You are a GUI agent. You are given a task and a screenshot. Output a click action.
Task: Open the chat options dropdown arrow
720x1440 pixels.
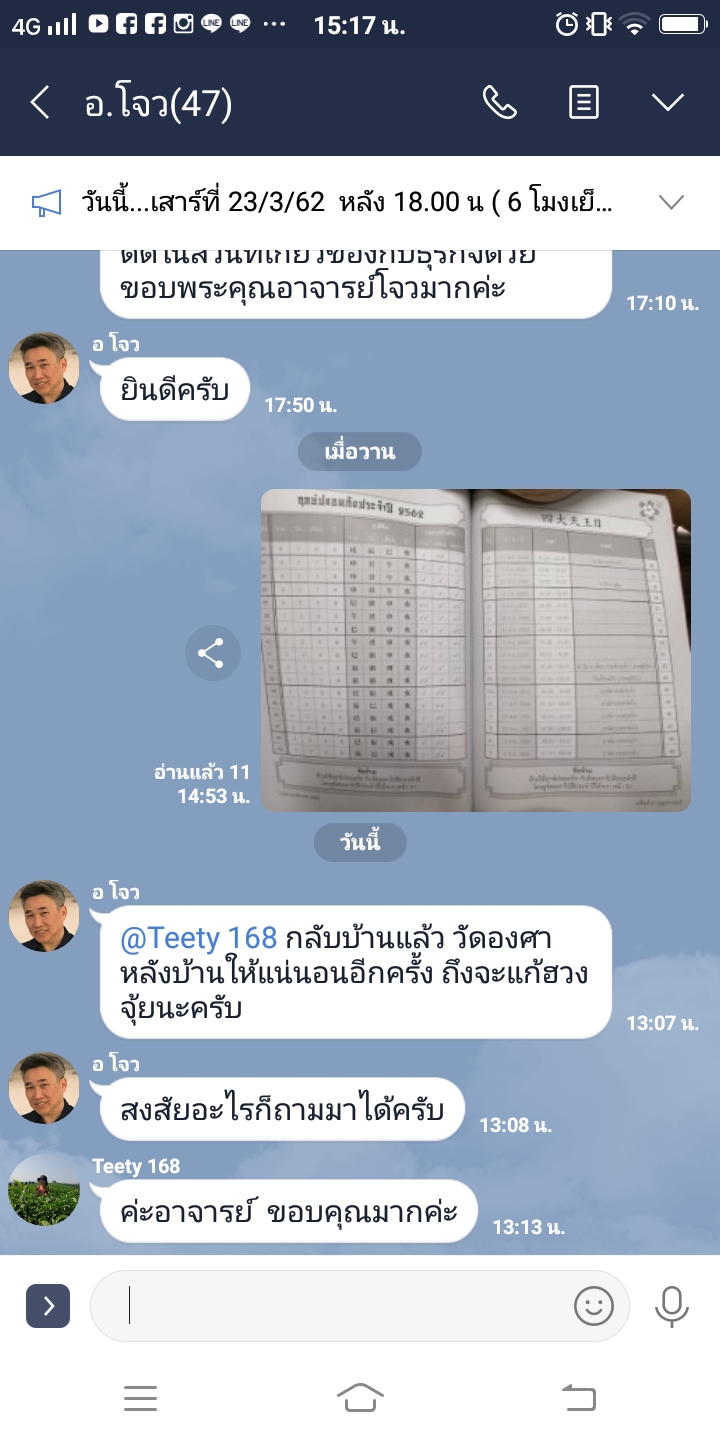tap(667, 102)
